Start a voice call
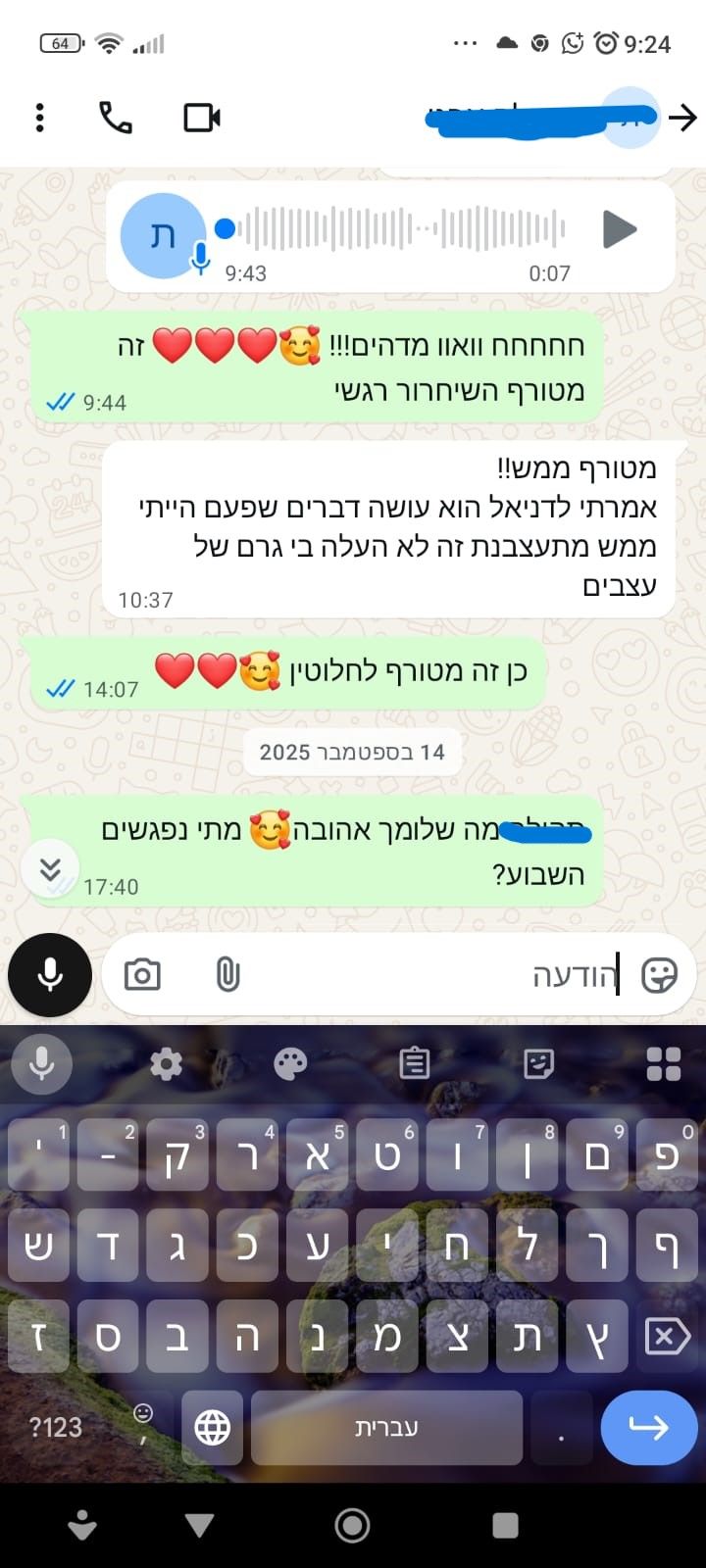Image resolution: width=706 pixels, height=1568 pixels. click(116, 118)
